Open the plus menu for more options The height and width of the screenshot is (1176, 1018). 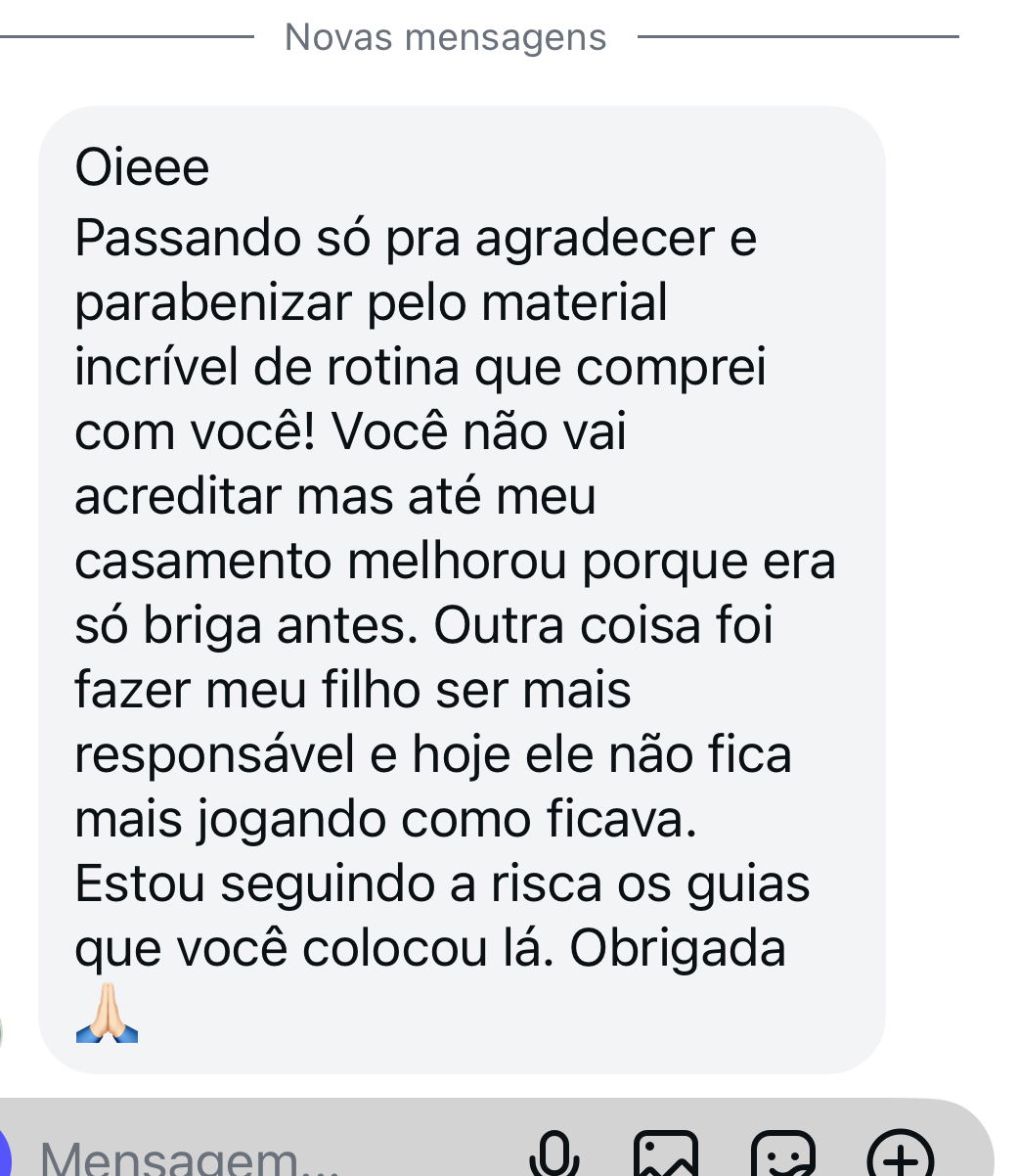pos(900,1156)
